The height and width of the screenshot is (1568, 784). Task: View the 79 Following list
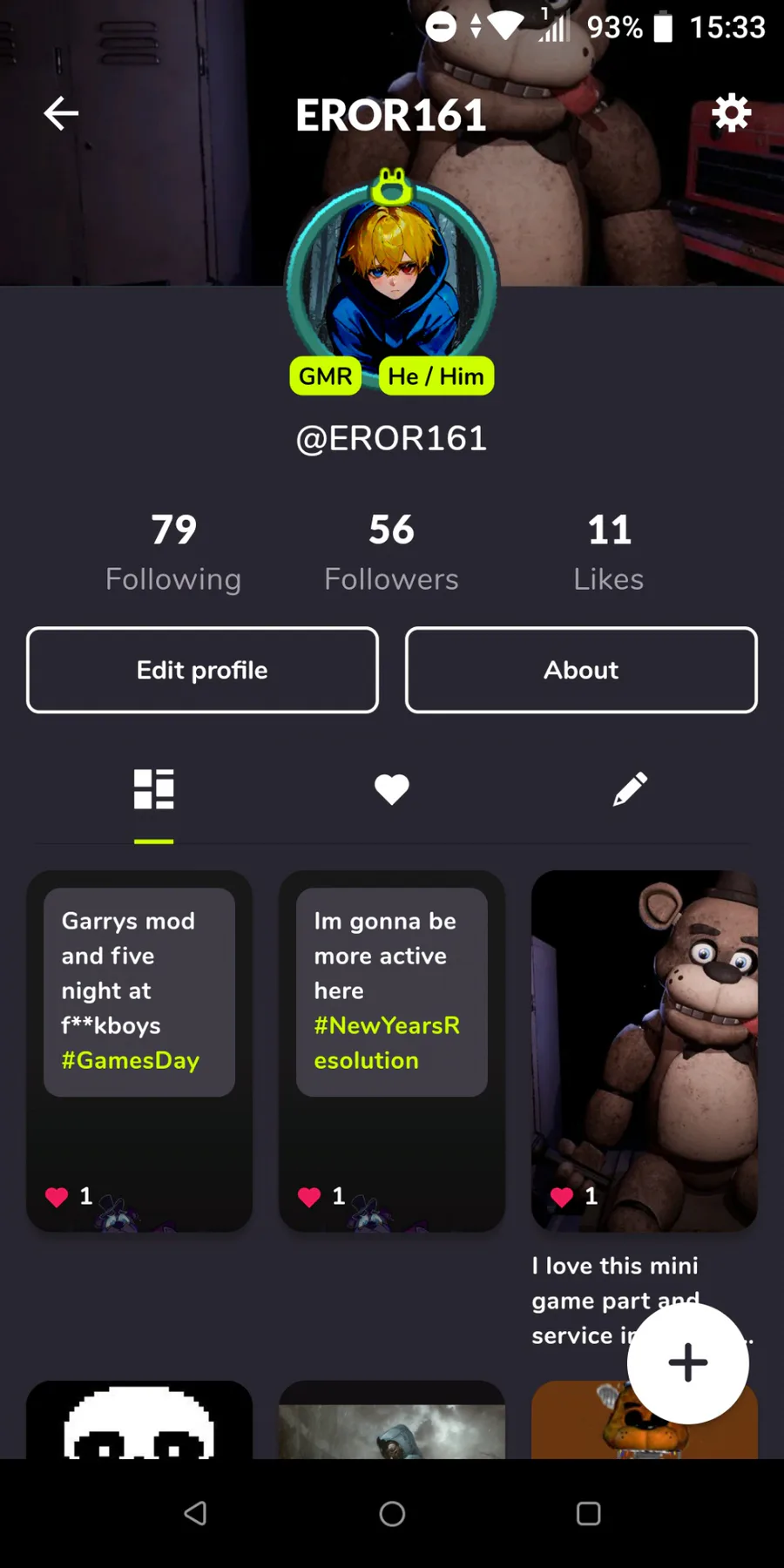click(173, 552)
